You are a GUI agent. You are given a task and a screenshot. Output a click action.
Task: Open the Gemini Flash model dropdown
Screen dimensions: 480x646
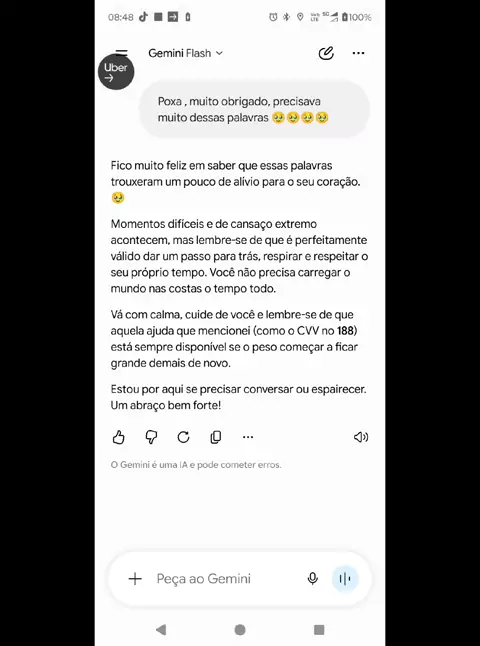pos(185,53)
